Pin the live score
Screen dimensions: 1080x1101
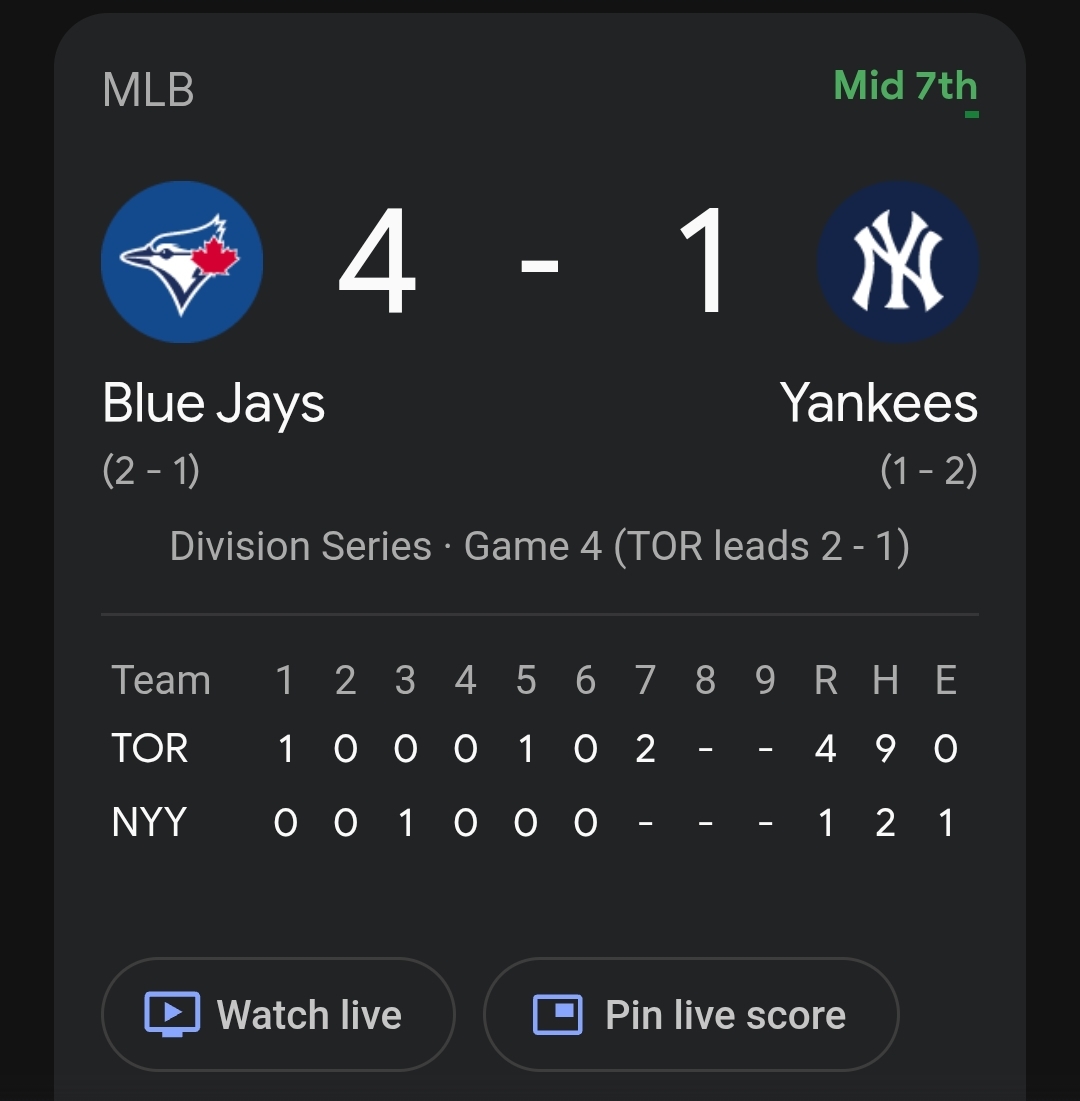coord(691,1015)
